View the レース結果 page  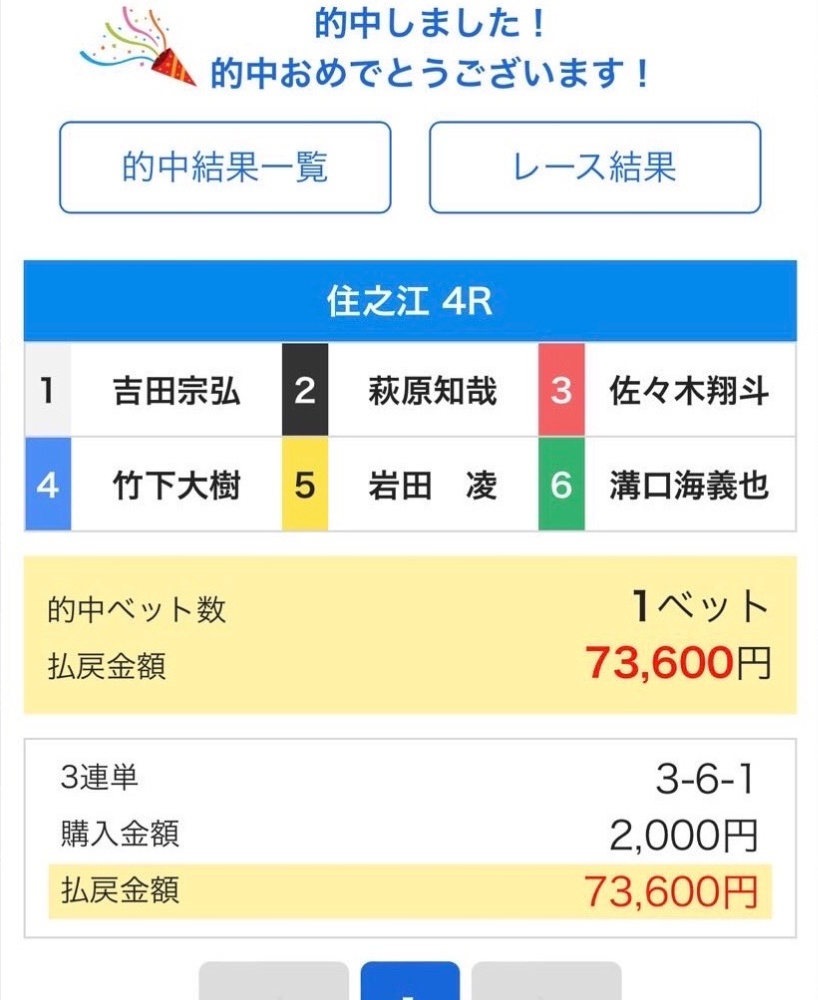(x=595, y=167)
